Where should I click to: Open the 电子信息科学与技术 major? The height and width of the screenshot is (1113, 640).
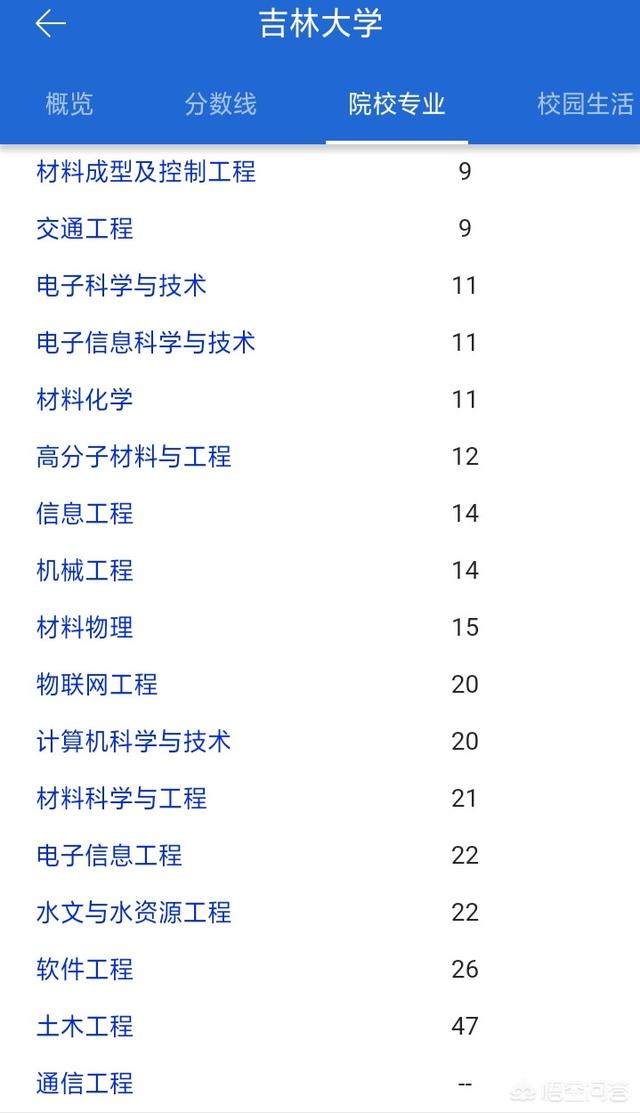146,343
